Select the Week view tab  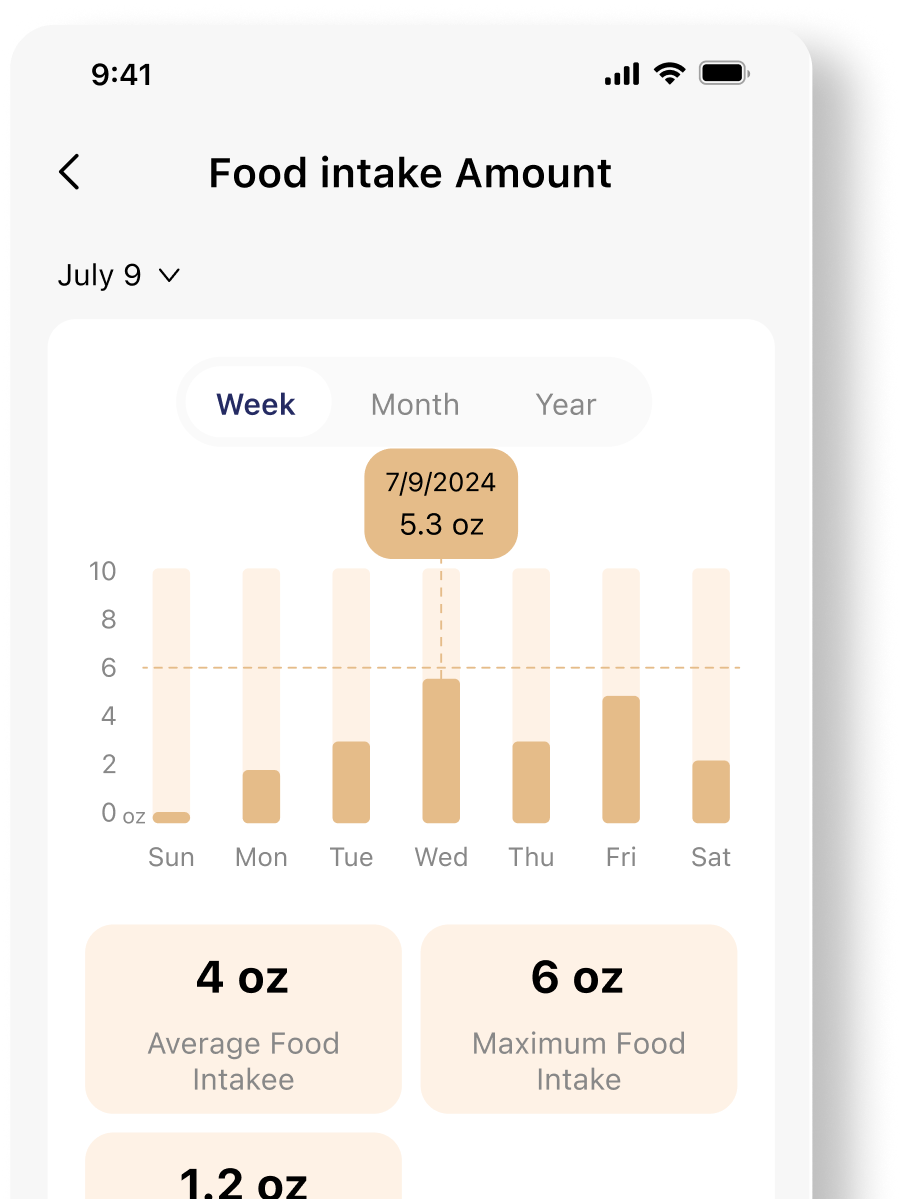[x=256, y=404]
